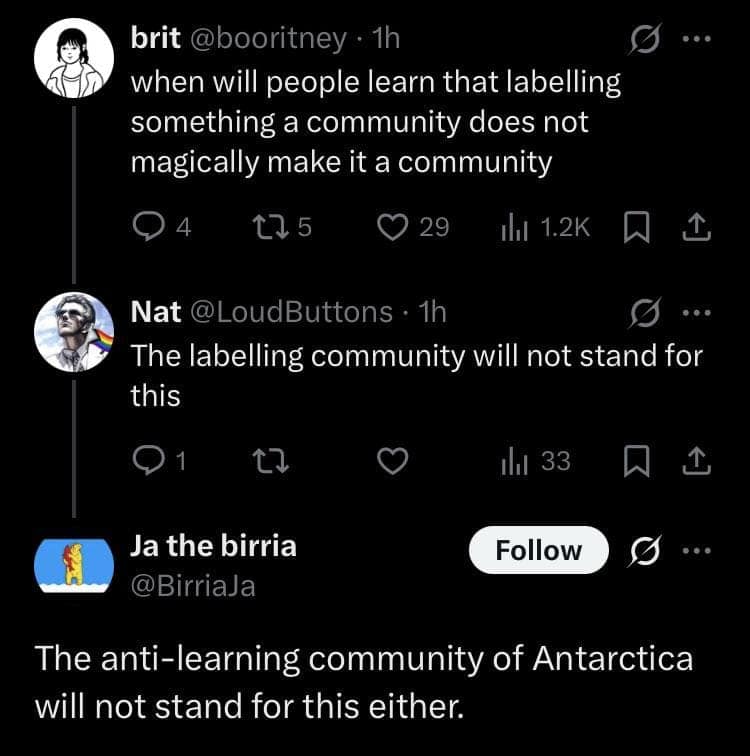Bookmark brit's tweet
The height and width of the screenshot is (756, 750).
click(636, 229)
